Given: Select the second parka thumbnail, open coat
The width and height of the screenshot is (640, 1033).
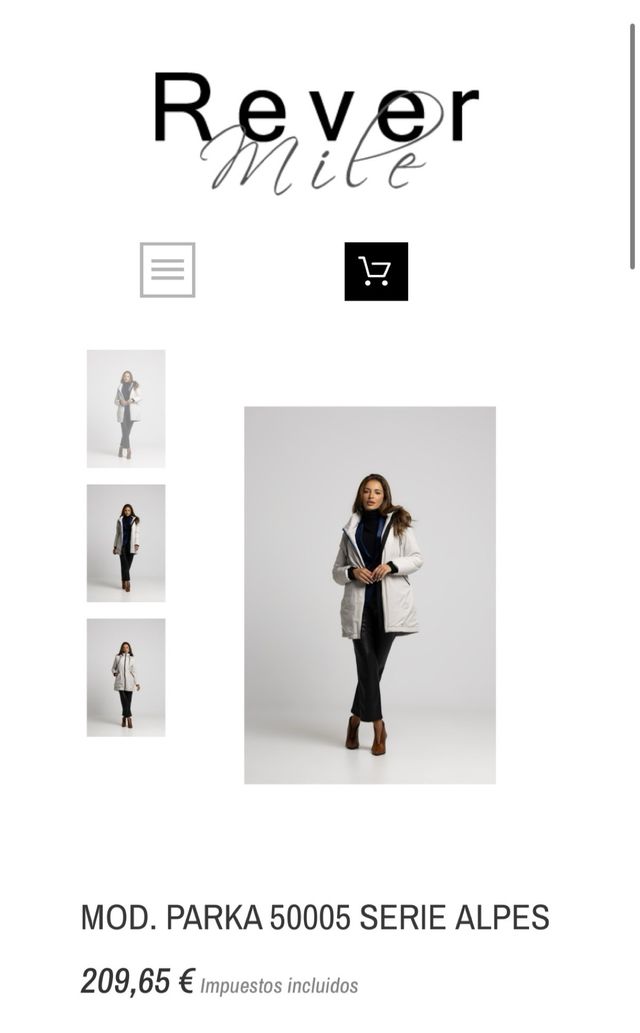Looking at the screenshot, I should tap(126, 543).
